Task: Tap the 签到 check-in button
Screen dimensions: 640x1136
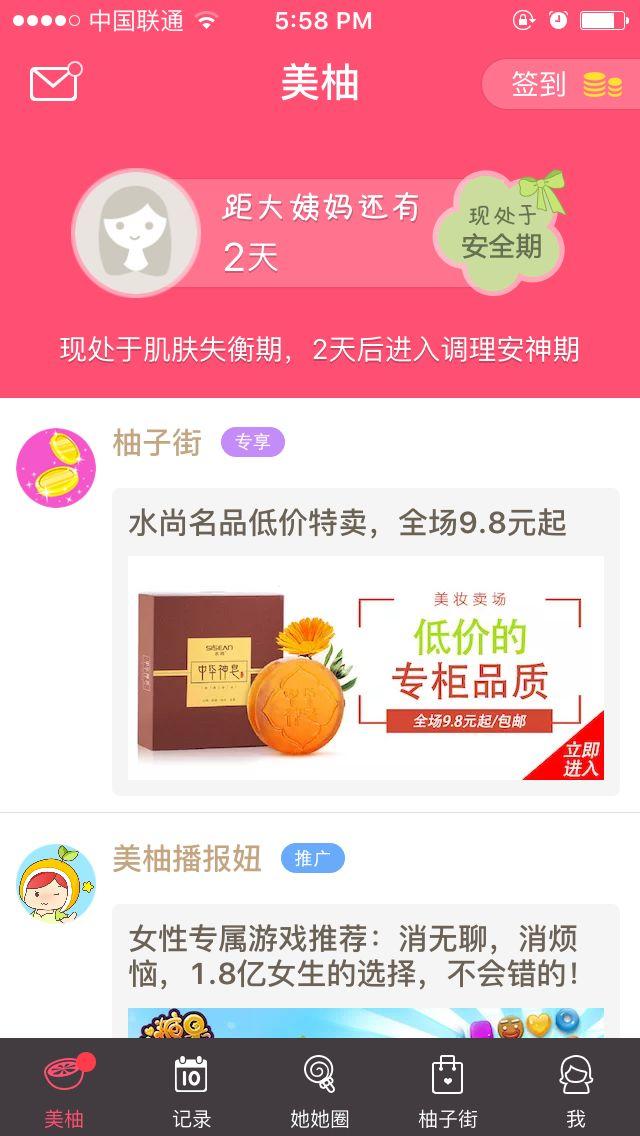Action: click(x=561, y=84)
